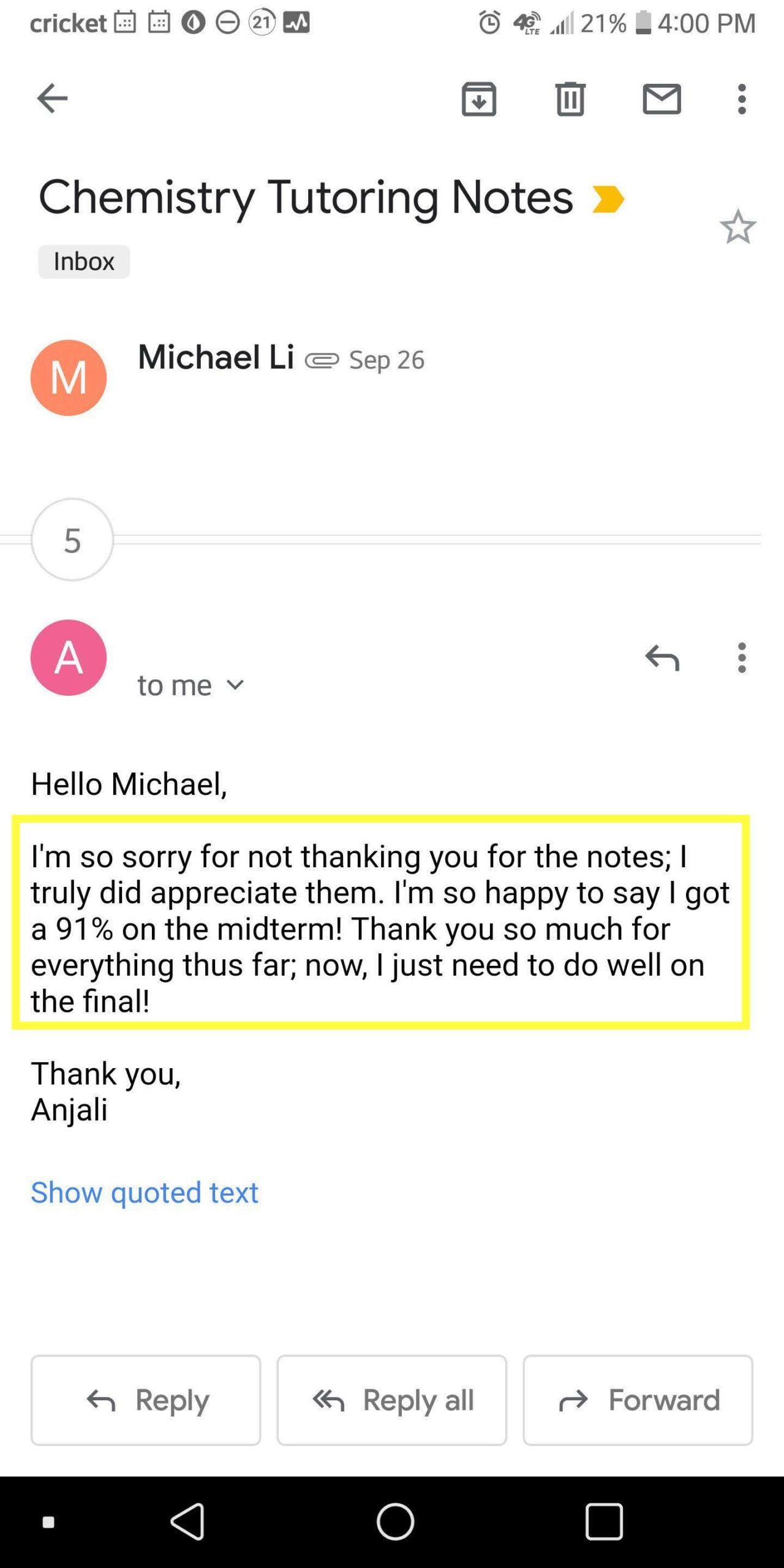Archive this email conversation

coord(478,99)
